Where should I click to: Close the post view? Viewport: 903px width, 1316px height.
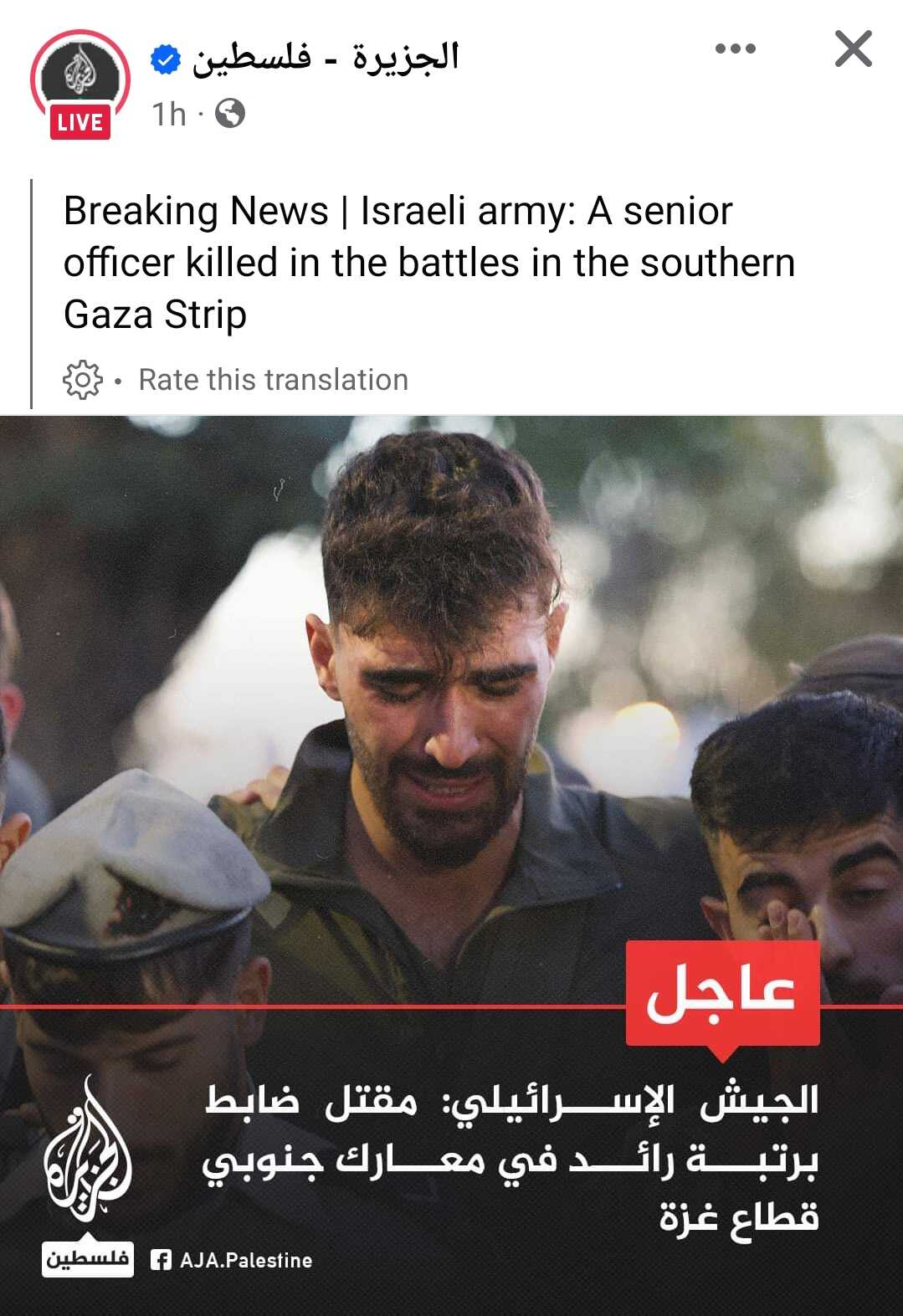point(853,49)
